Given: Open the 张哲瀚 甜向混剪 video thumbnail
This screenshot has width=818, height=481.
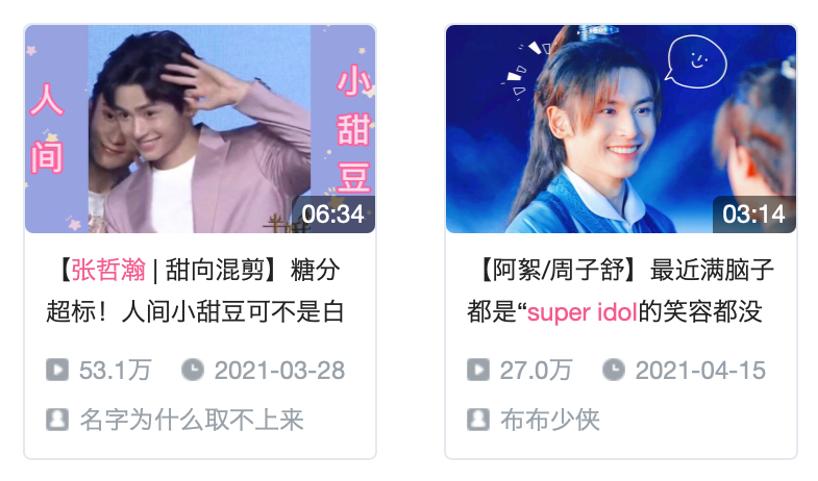Looking at the screenshot, I should tap(200, 129).
